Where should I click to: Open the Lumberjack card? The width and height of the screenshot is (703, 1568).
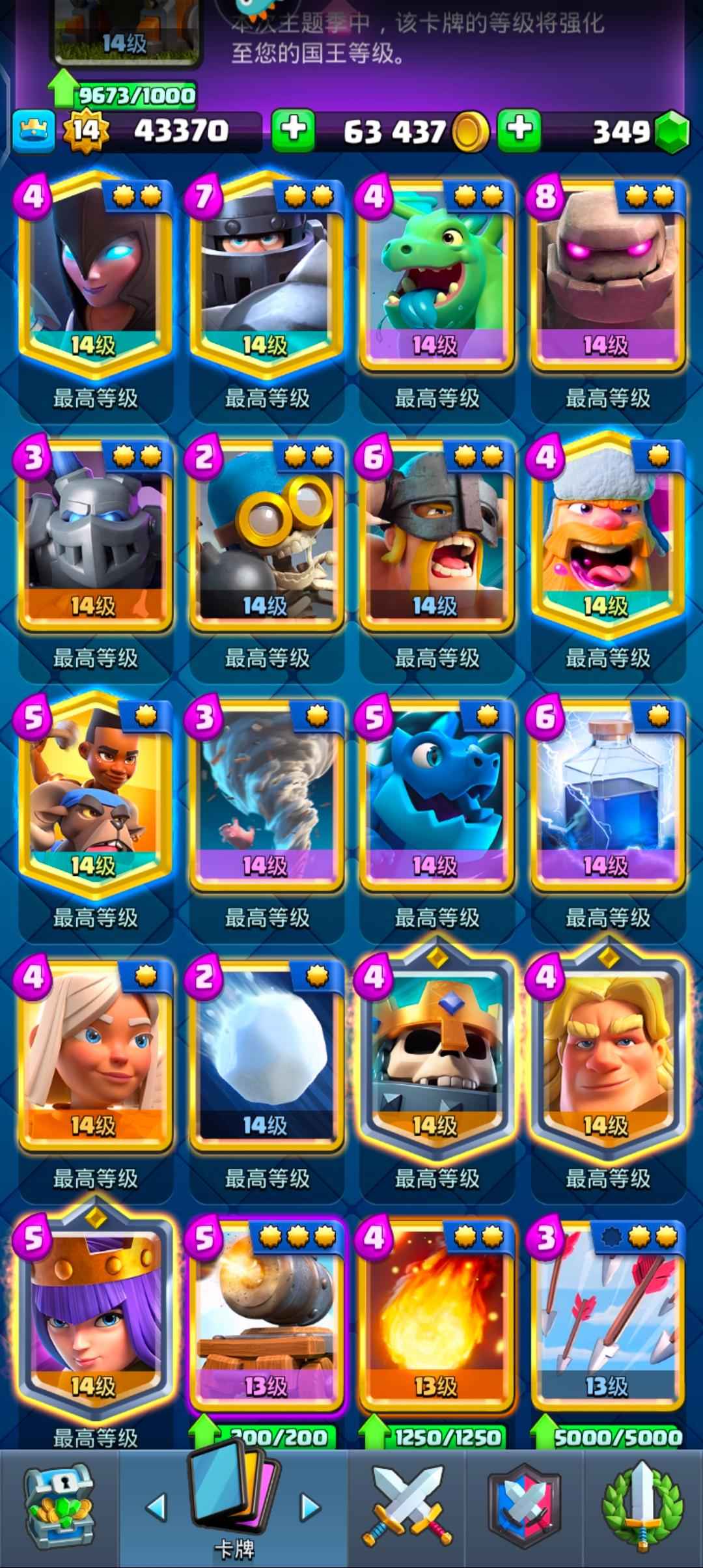(x=607, y=534)
